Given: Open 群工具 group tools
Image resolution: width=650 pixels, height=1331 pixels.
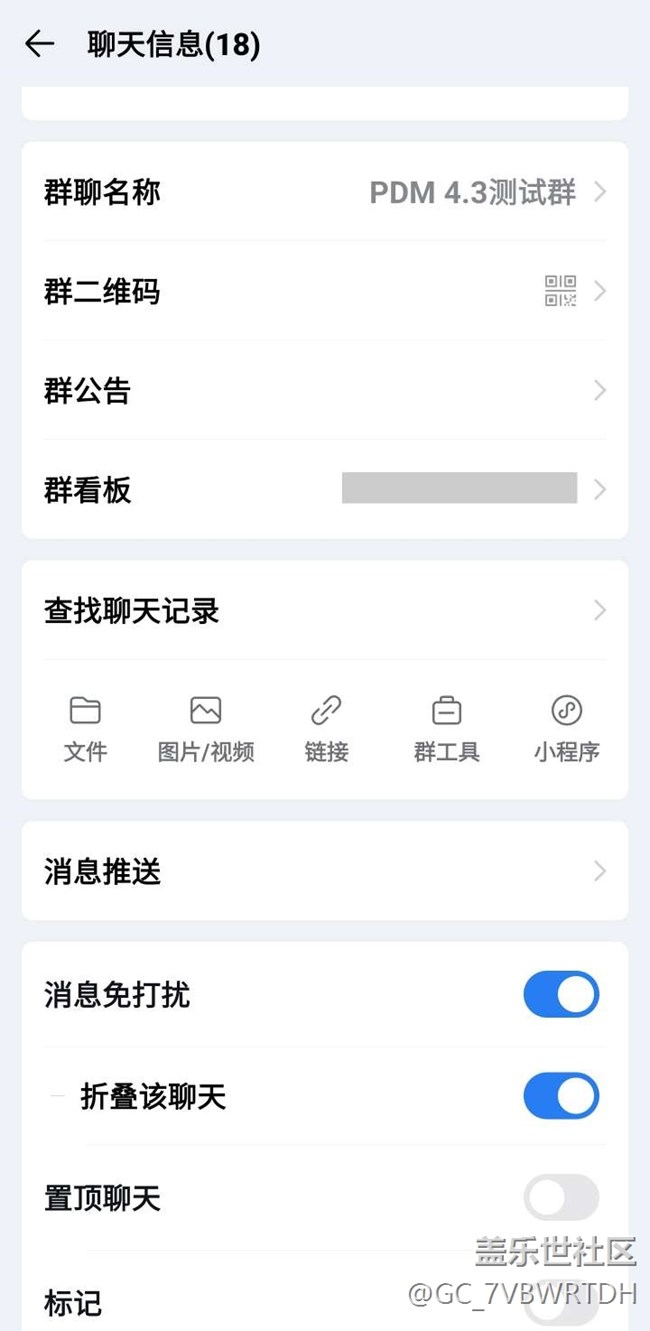Looking at the screenshot, I should pos(447,730).
